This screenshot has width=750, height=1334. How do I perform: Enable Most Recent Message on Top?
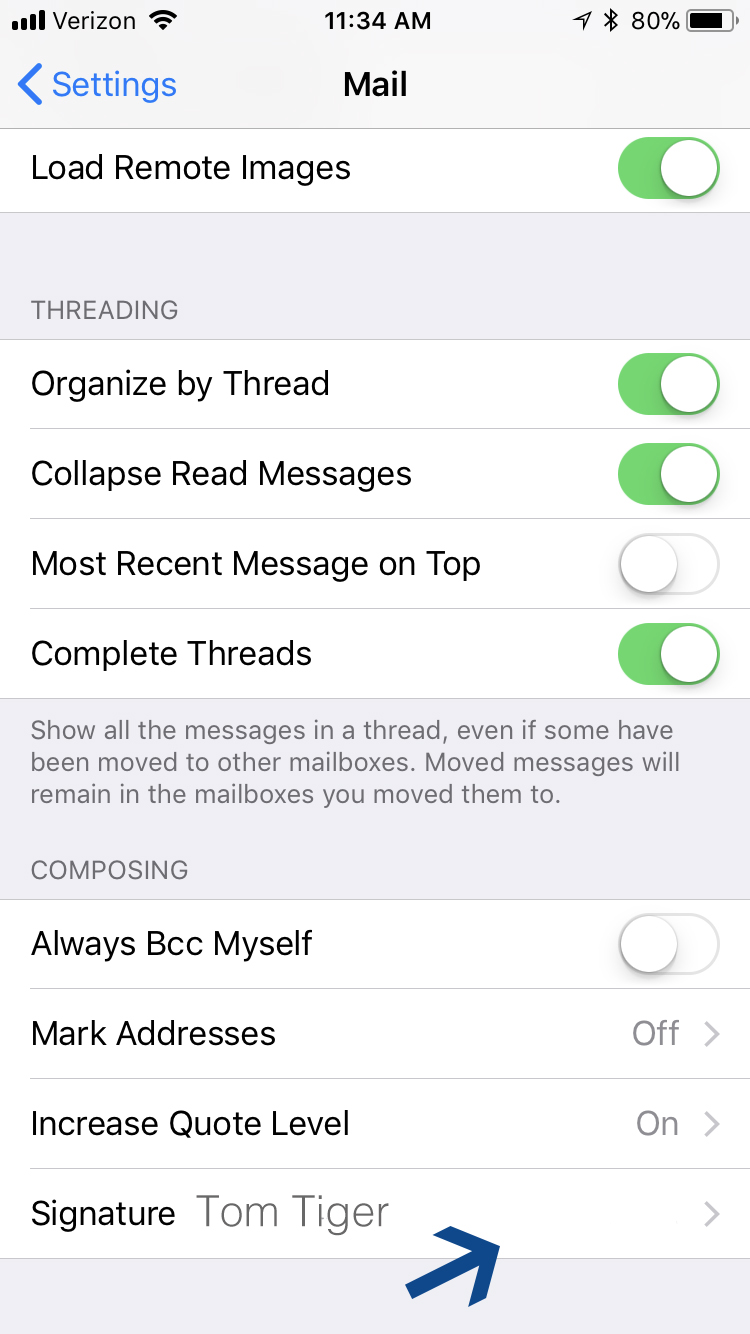pos(668,564)
